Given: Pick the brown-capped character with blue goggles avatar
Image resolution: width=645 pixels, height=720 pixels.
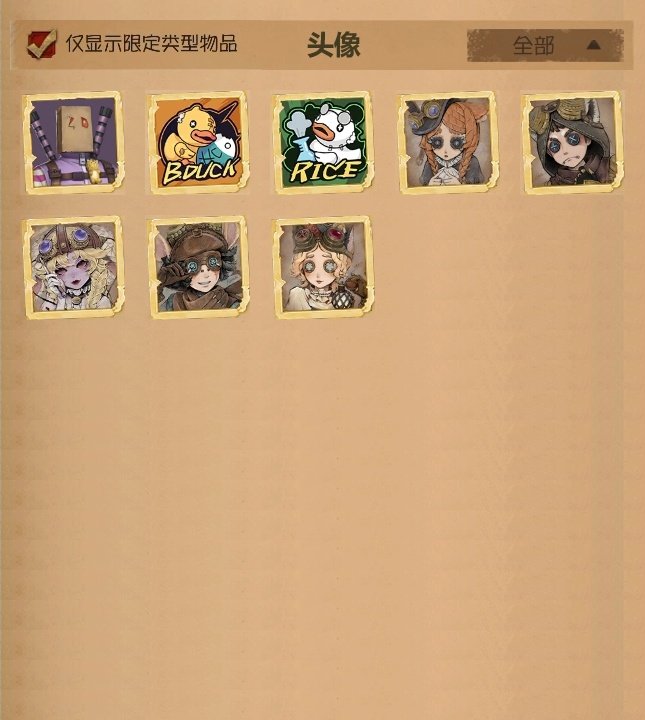Looking at the screenshot, I should coord(198,268).
